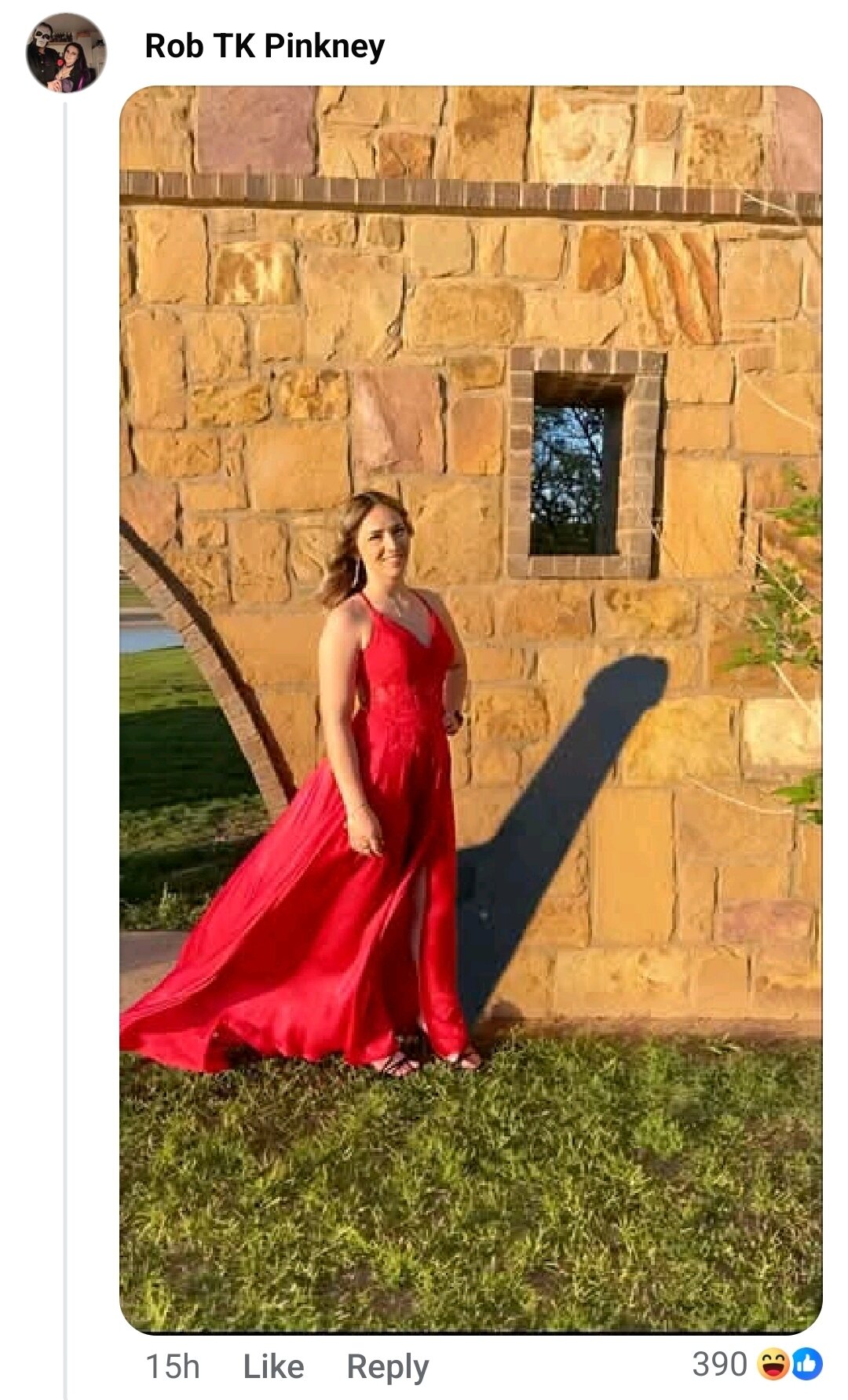Open the Rob TK Pinkney name link
This screenshot has width=848, height=1400.
click(x=265, y=46)
